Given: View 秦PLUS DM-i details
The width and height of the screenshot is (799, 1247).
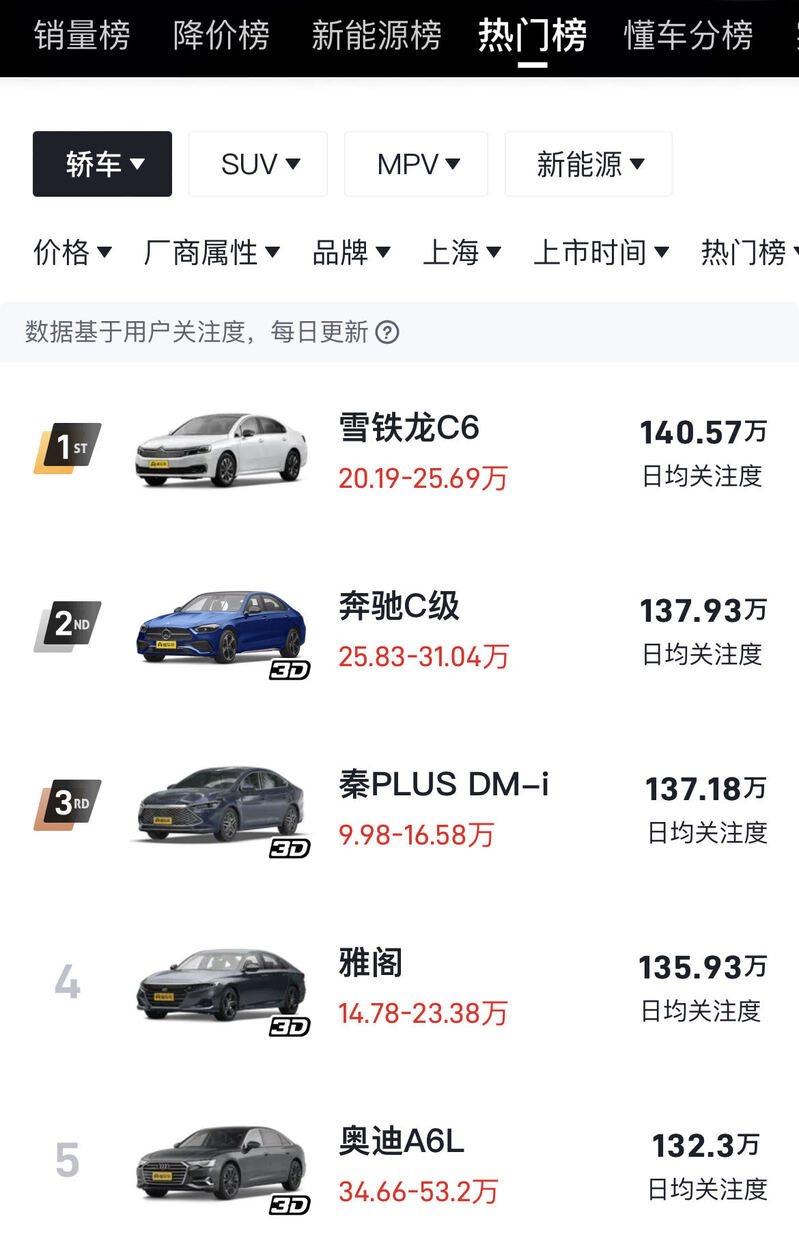Looking at the screenshot, I should (400, 807).
